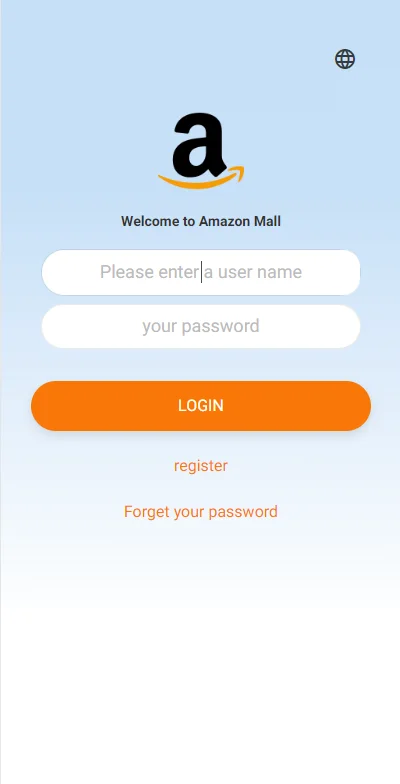The image size is (400, 784).
Task: Select Forget your password
Action: 200,512
